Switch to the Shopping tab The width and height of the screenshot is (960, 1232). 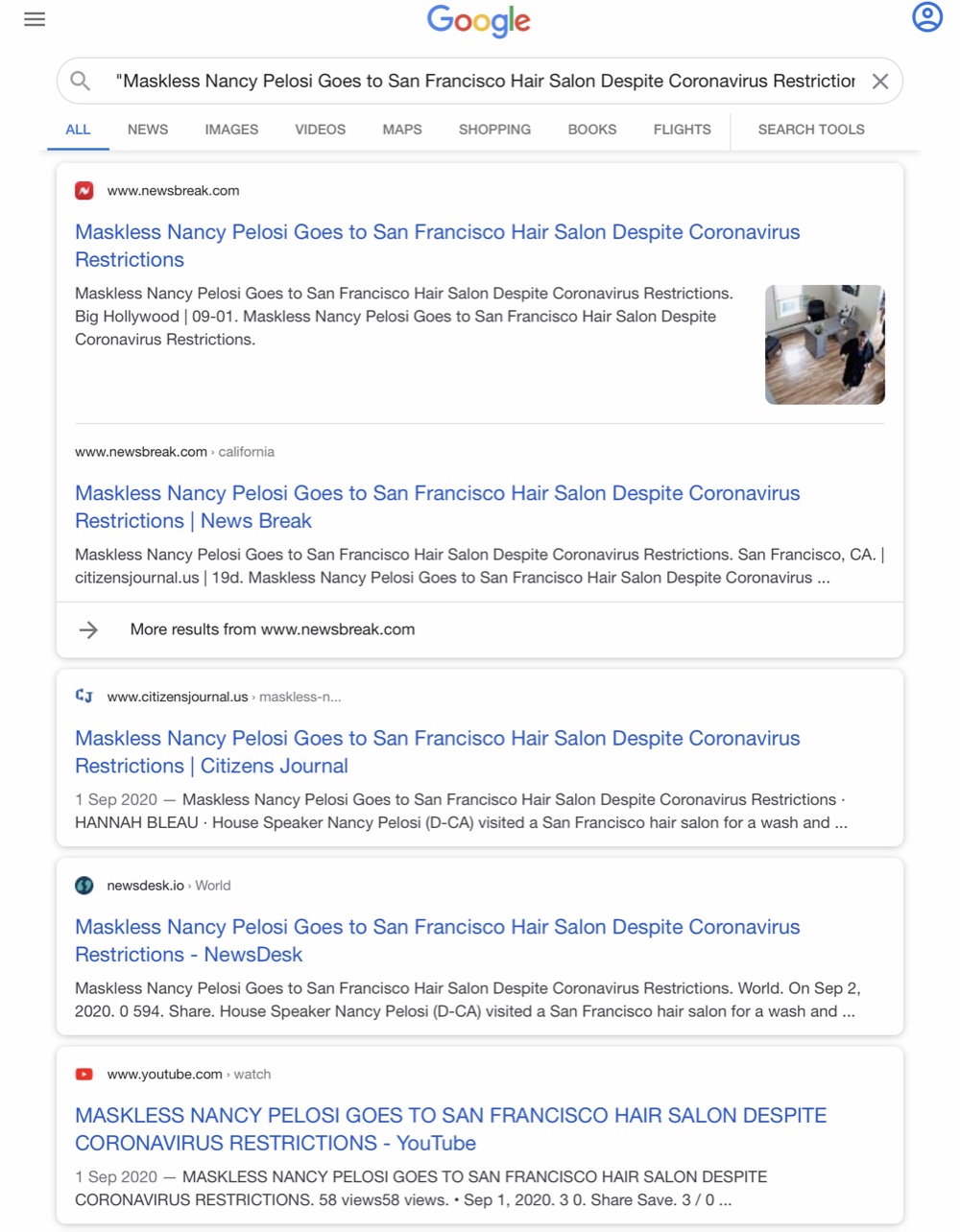tap(494, 130)
